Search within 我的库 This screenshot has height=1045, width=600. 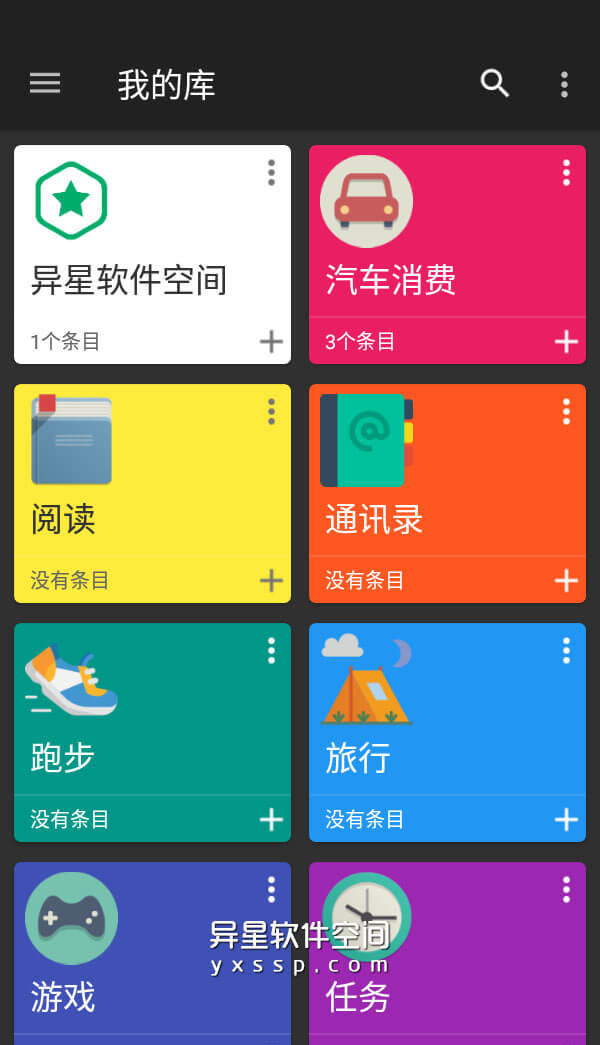point(495,84)
